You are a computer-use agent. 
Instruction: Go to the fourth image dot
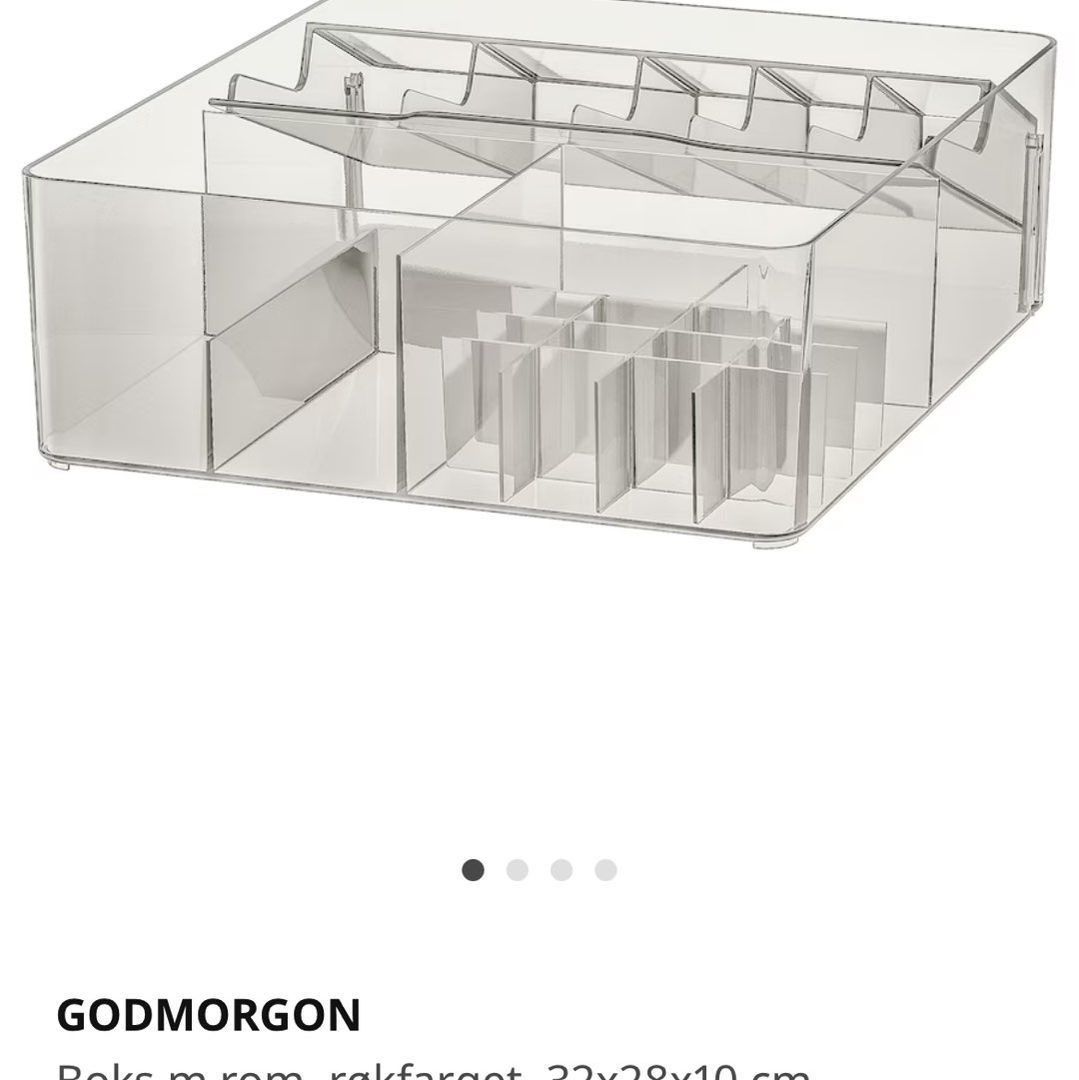click(605, 870)
